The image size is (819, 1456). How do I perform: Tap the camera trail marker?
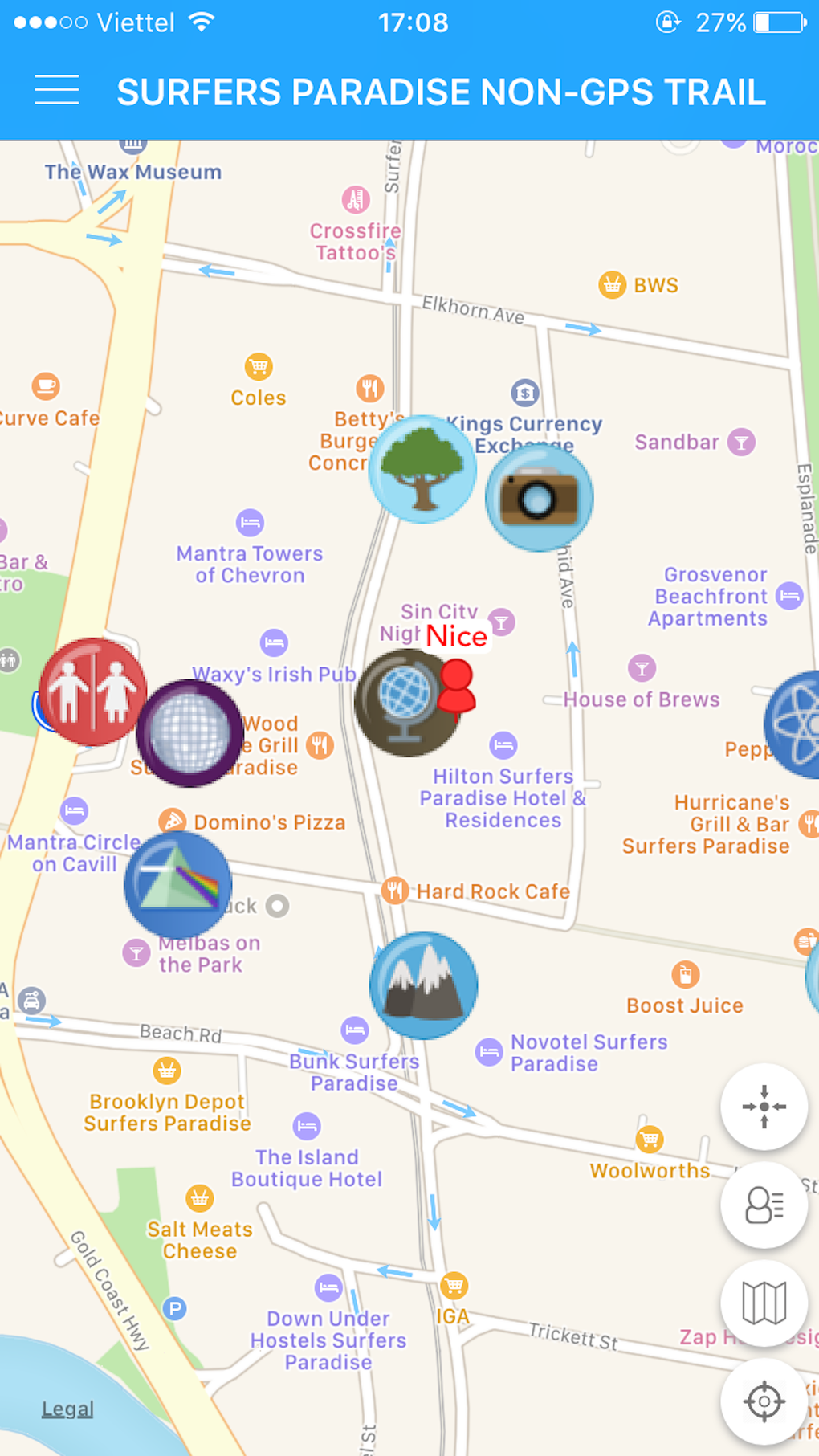point(540,498)
